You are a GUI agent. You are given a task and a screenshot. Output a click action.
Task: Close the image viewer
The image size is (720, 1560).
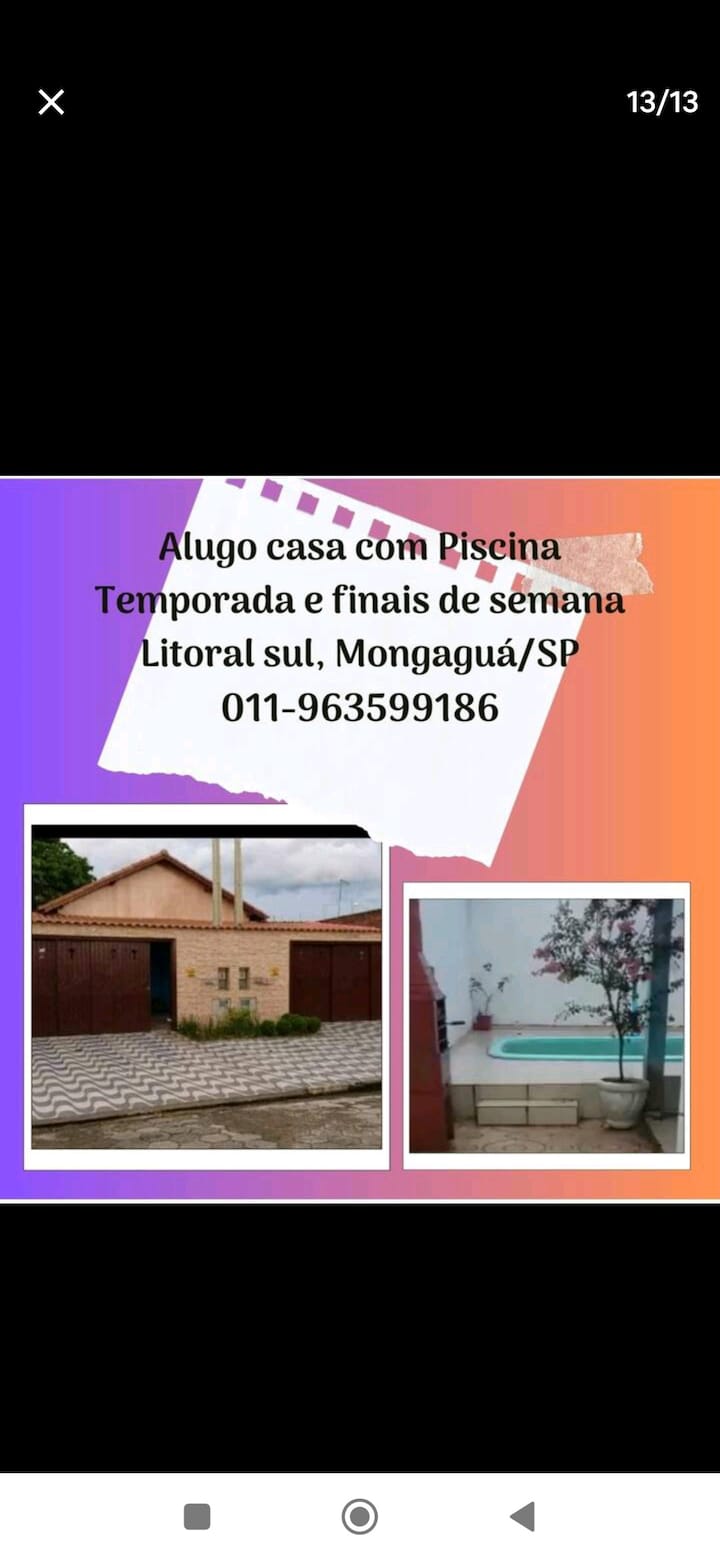coord(51,102)
